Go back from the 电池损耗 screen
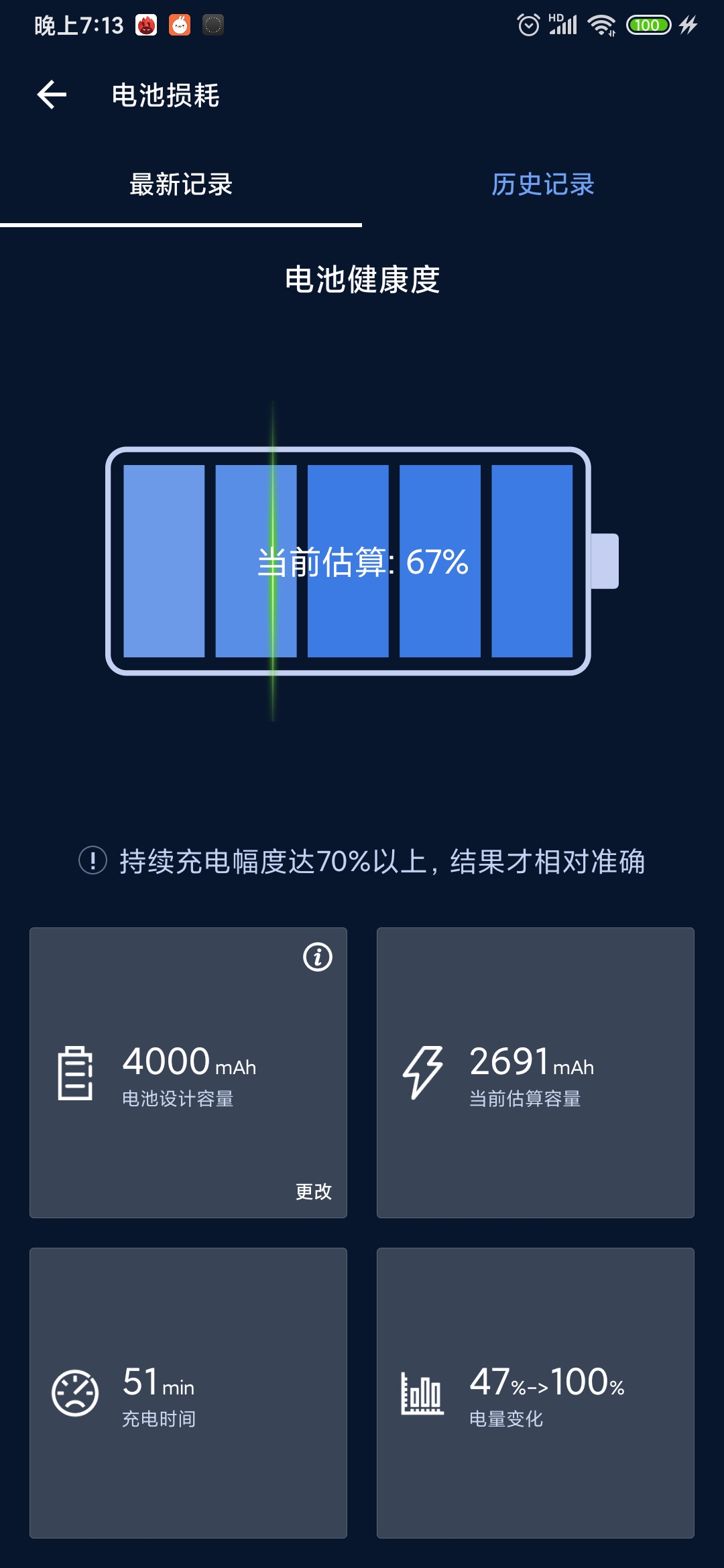This screenshot has width=724, height=1568. pos(52,94)
